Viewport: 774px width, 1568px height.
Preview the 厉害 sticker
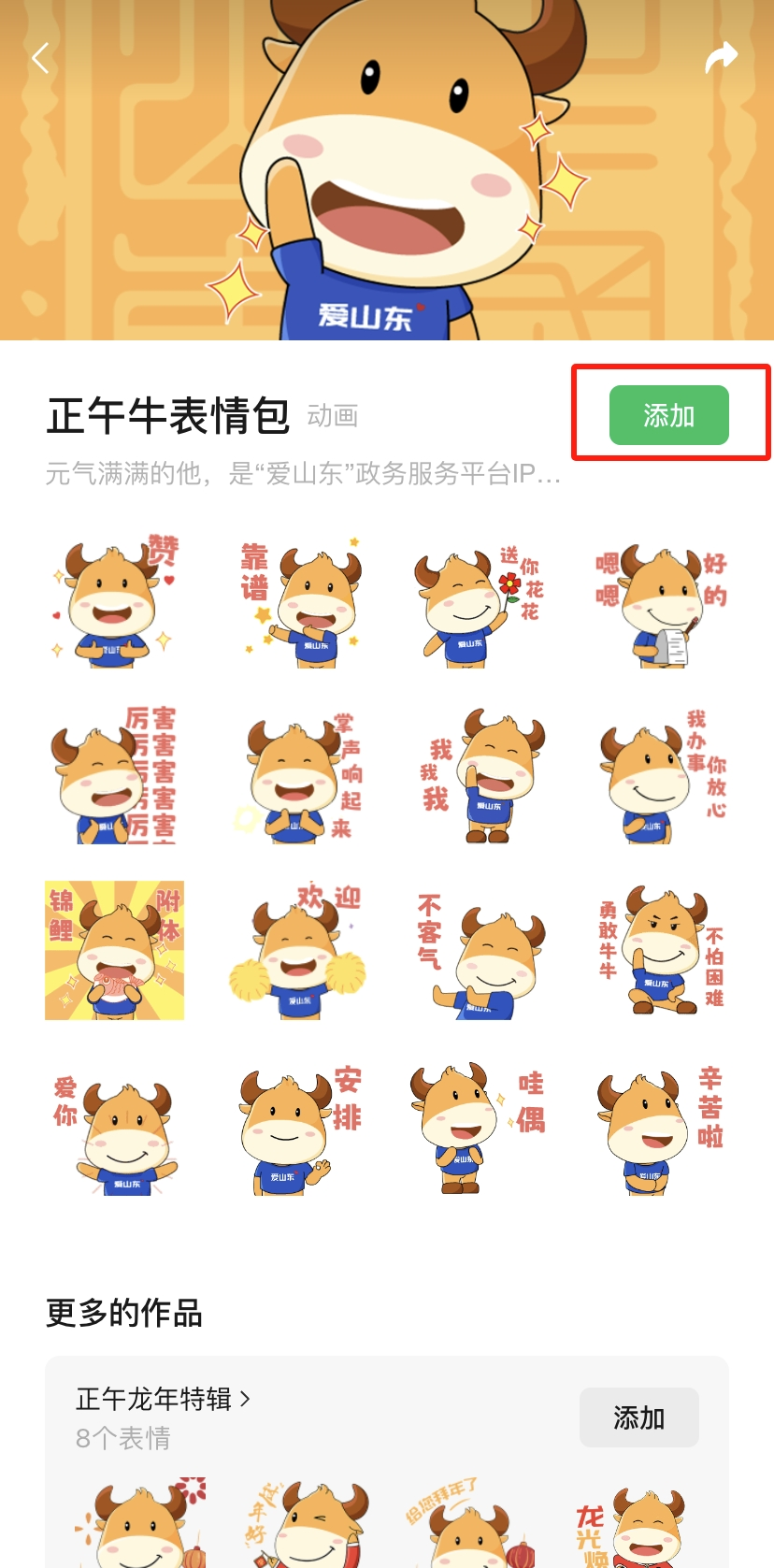coord(114,776)
